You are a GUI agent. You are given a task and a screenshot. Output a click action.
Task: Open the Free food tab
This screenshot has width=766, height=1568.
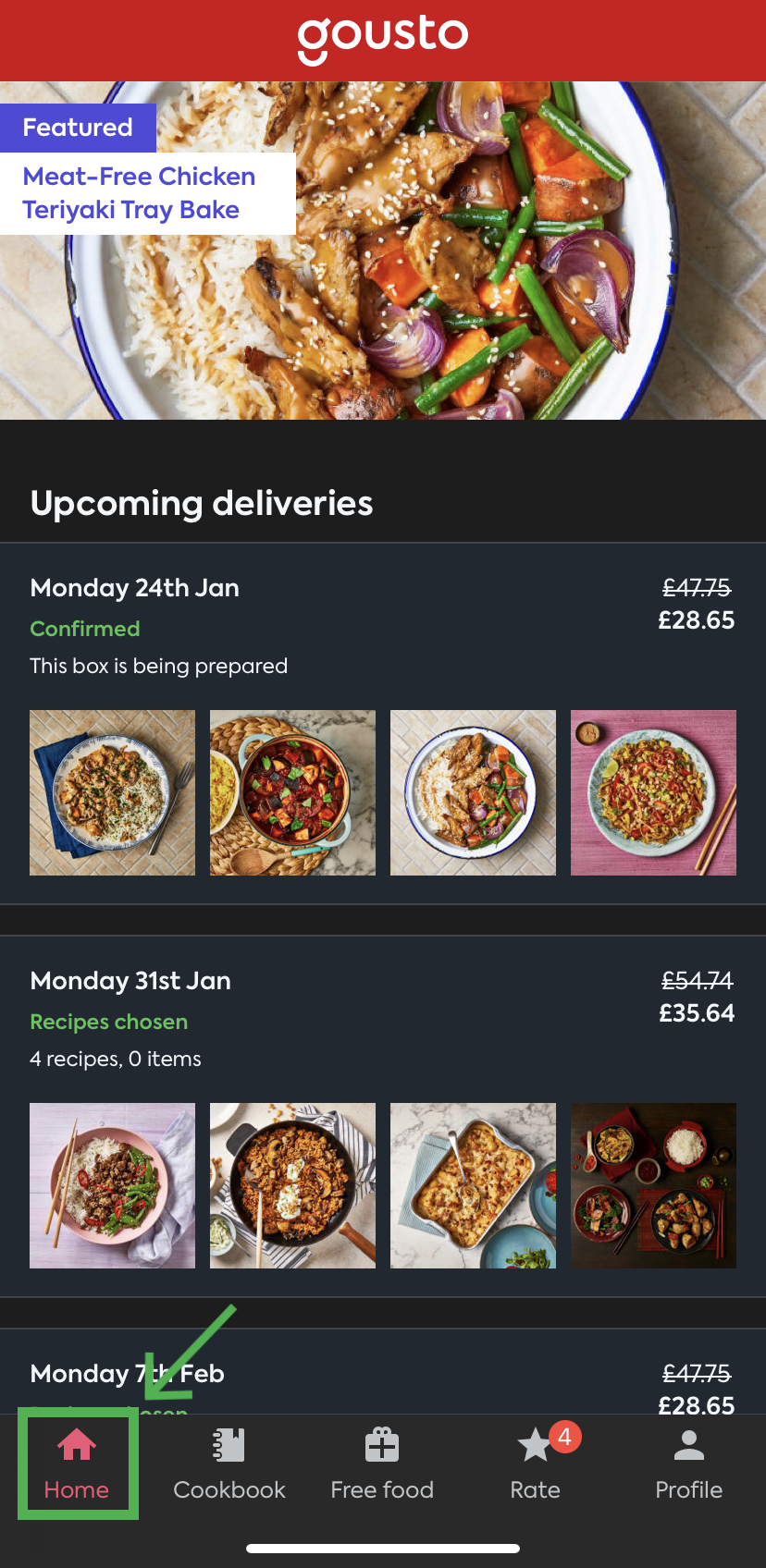click(382, 1464)
